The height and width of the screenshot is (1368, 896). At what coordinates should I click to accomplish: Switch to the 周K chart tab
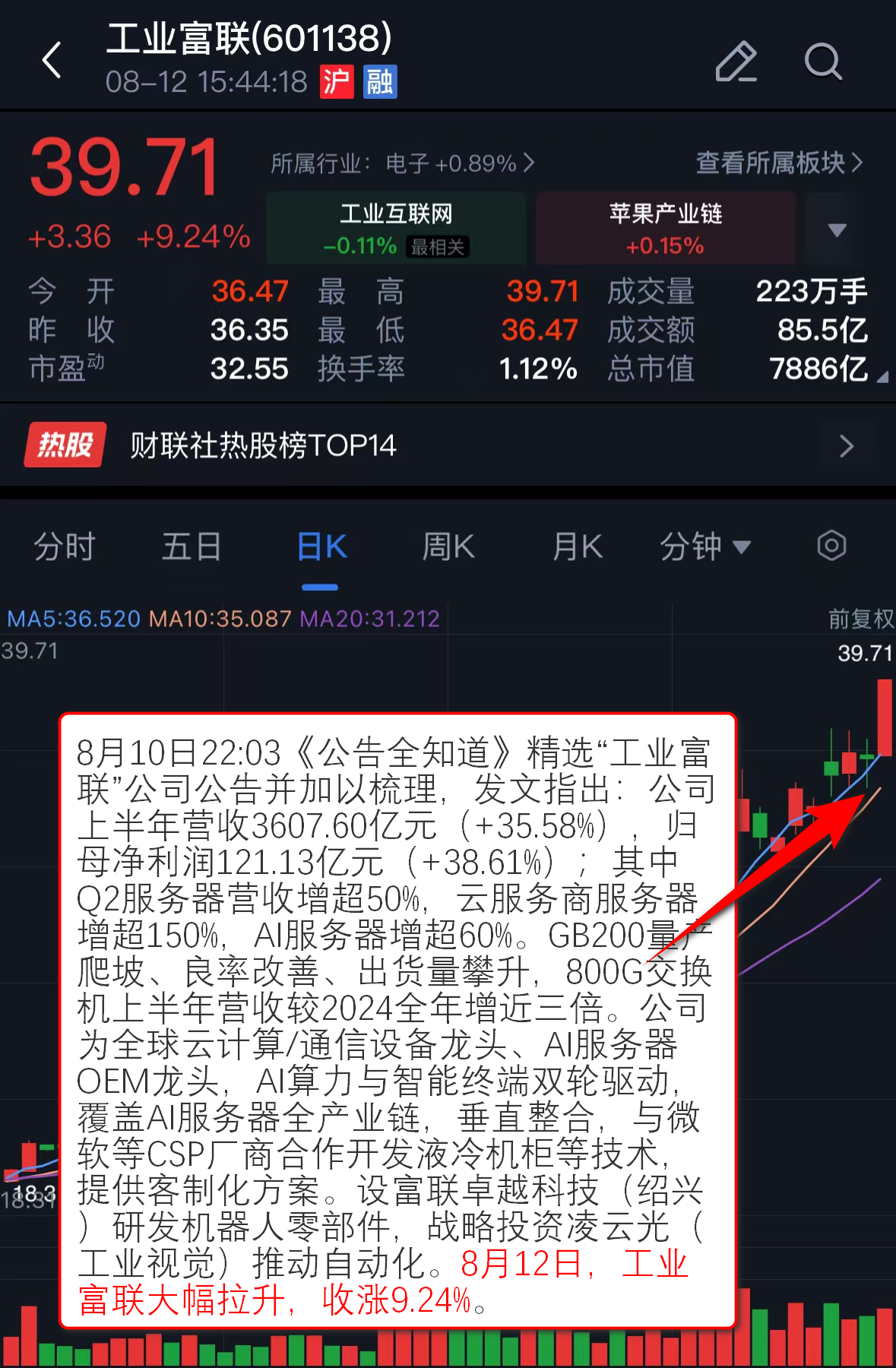(x=448, y=546)
